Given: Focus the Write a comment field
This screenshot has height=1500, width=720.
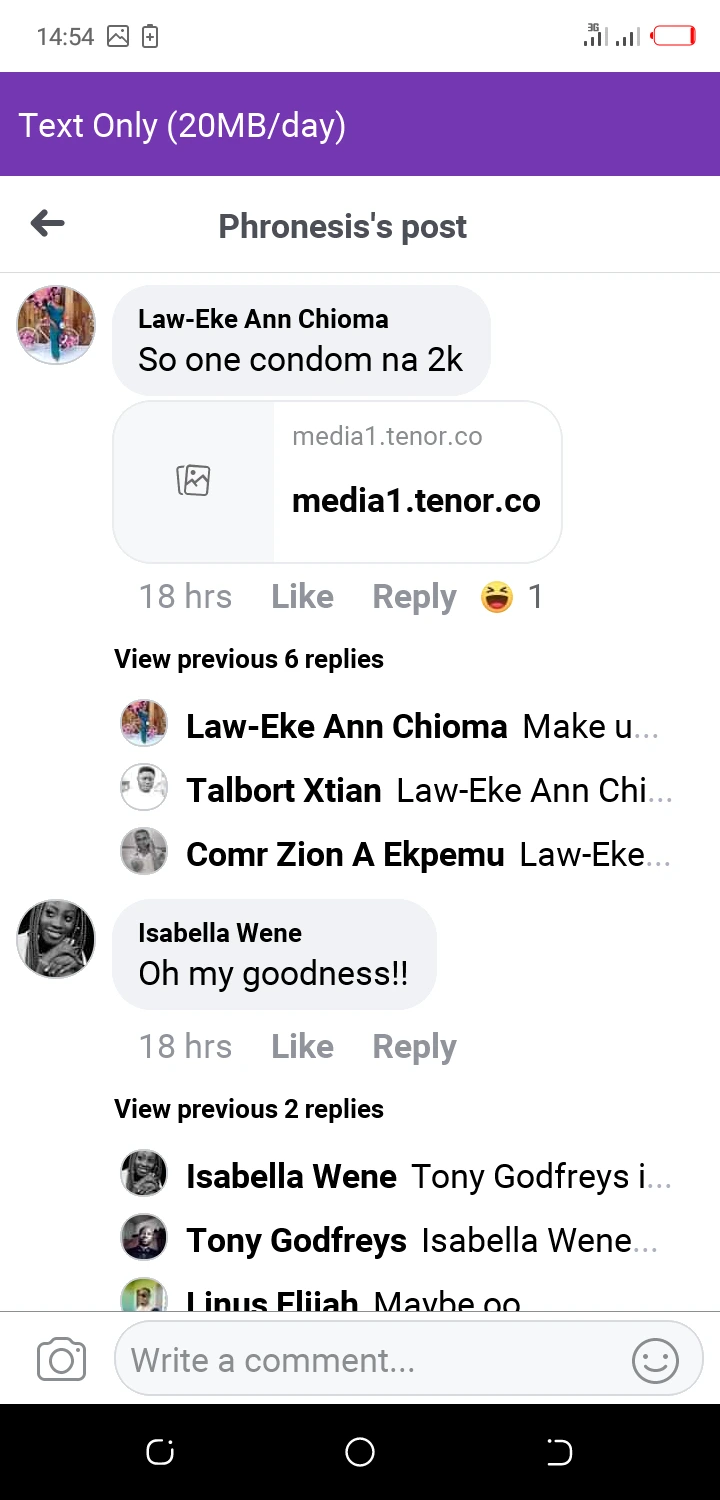Looking at the screenshot, I should click(370, 1360).
